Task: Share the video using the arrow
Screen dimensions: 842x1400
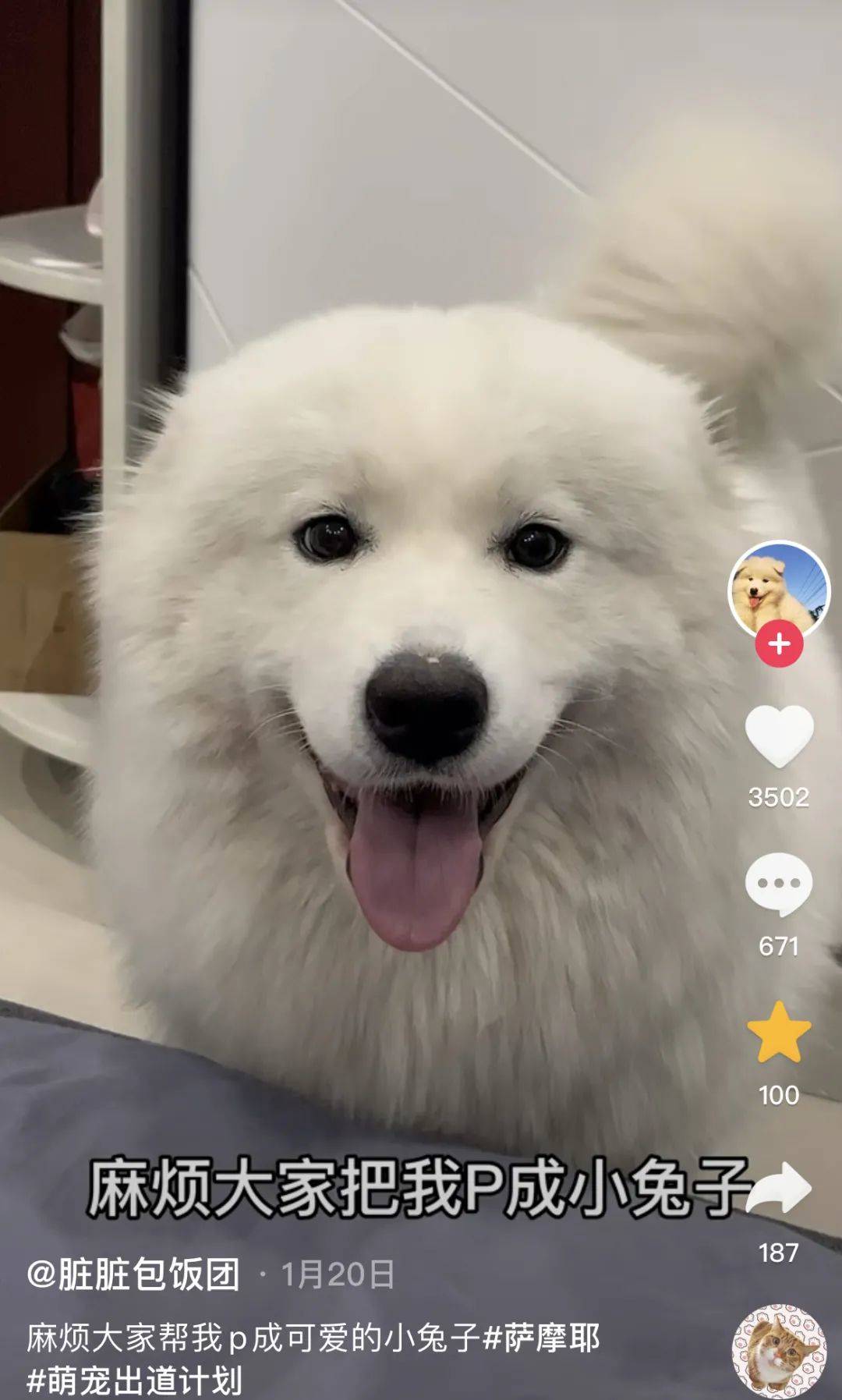Action: 780,1187
